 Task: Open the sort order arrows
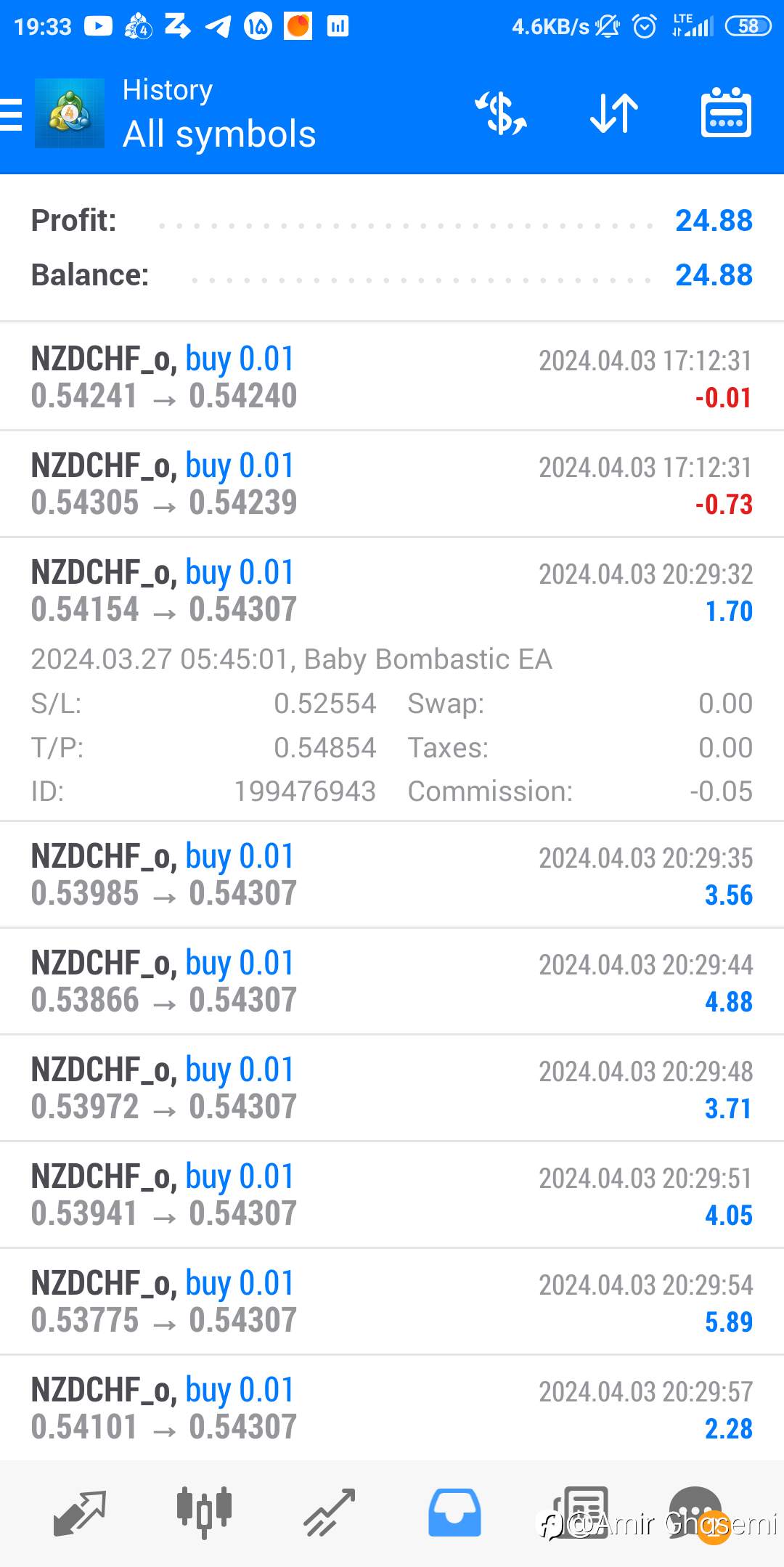[x=614, y=113]
